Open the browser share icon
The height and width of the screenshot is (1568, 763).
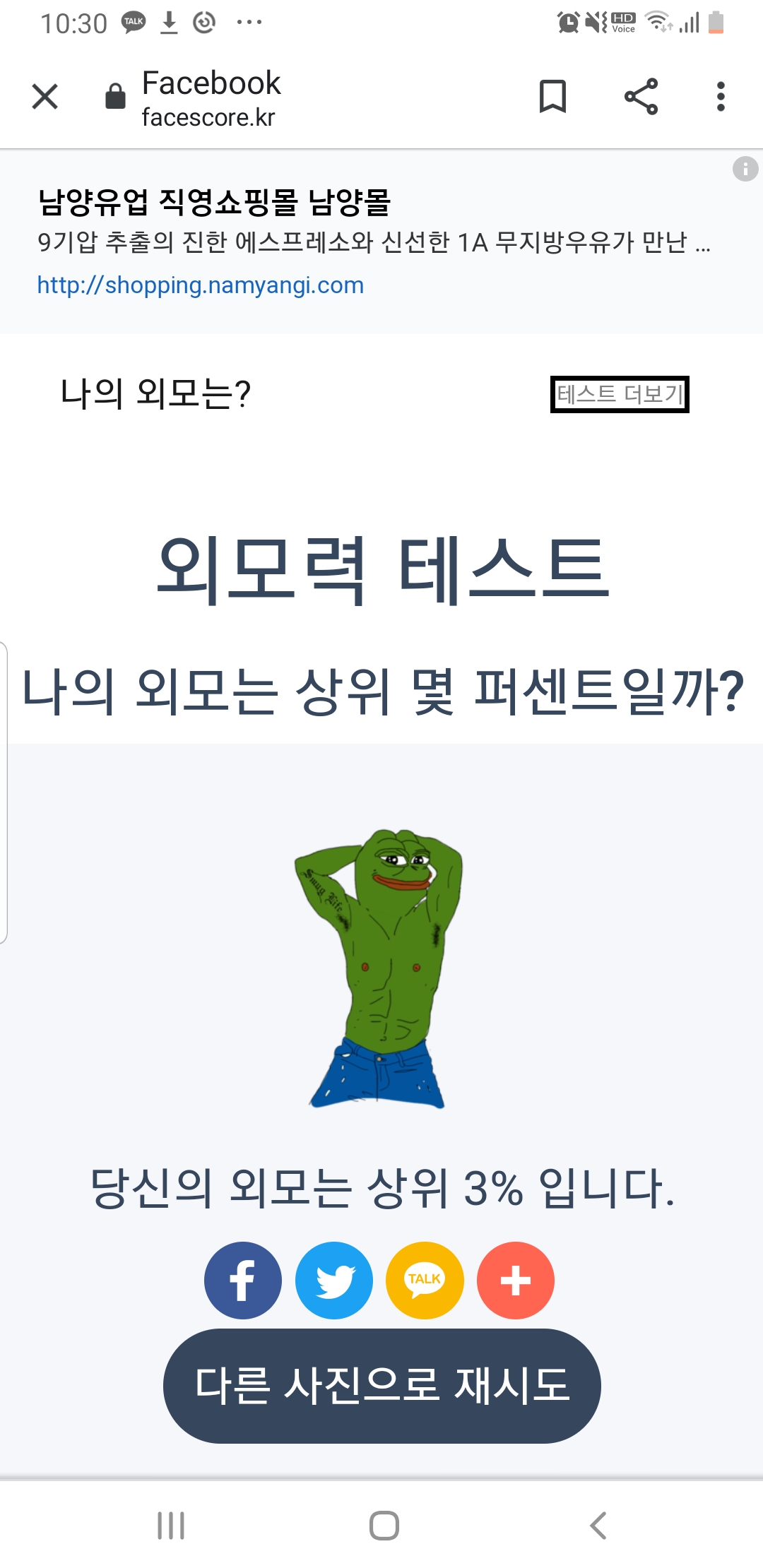pos(641,97)
